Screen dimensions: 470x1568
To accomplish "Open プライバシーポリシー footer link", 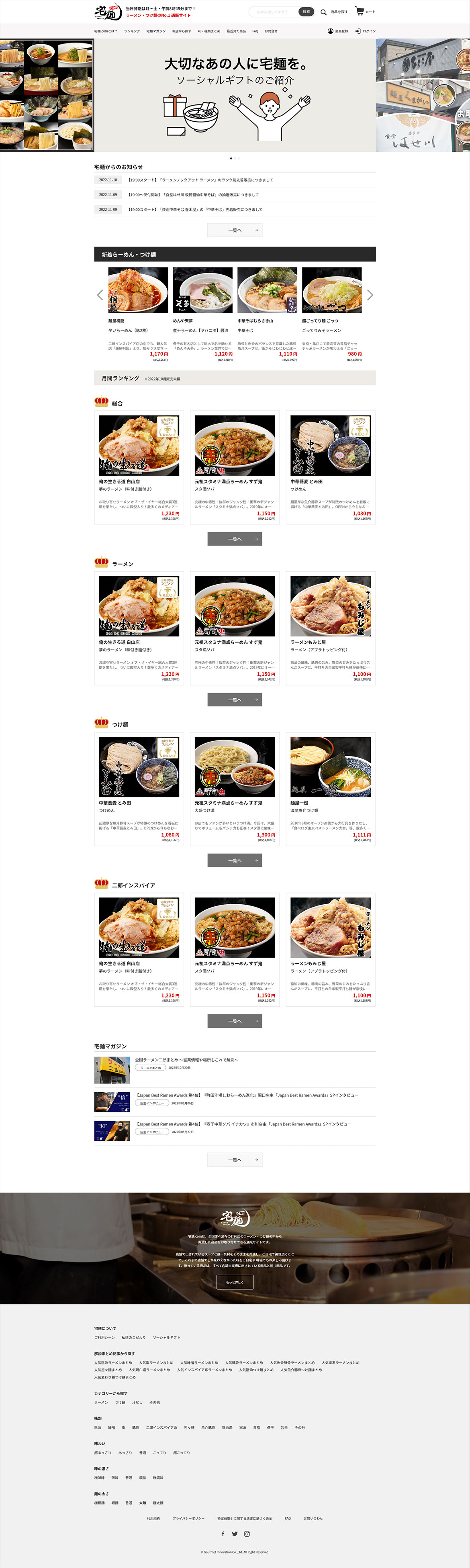I will click(188, 1518).
